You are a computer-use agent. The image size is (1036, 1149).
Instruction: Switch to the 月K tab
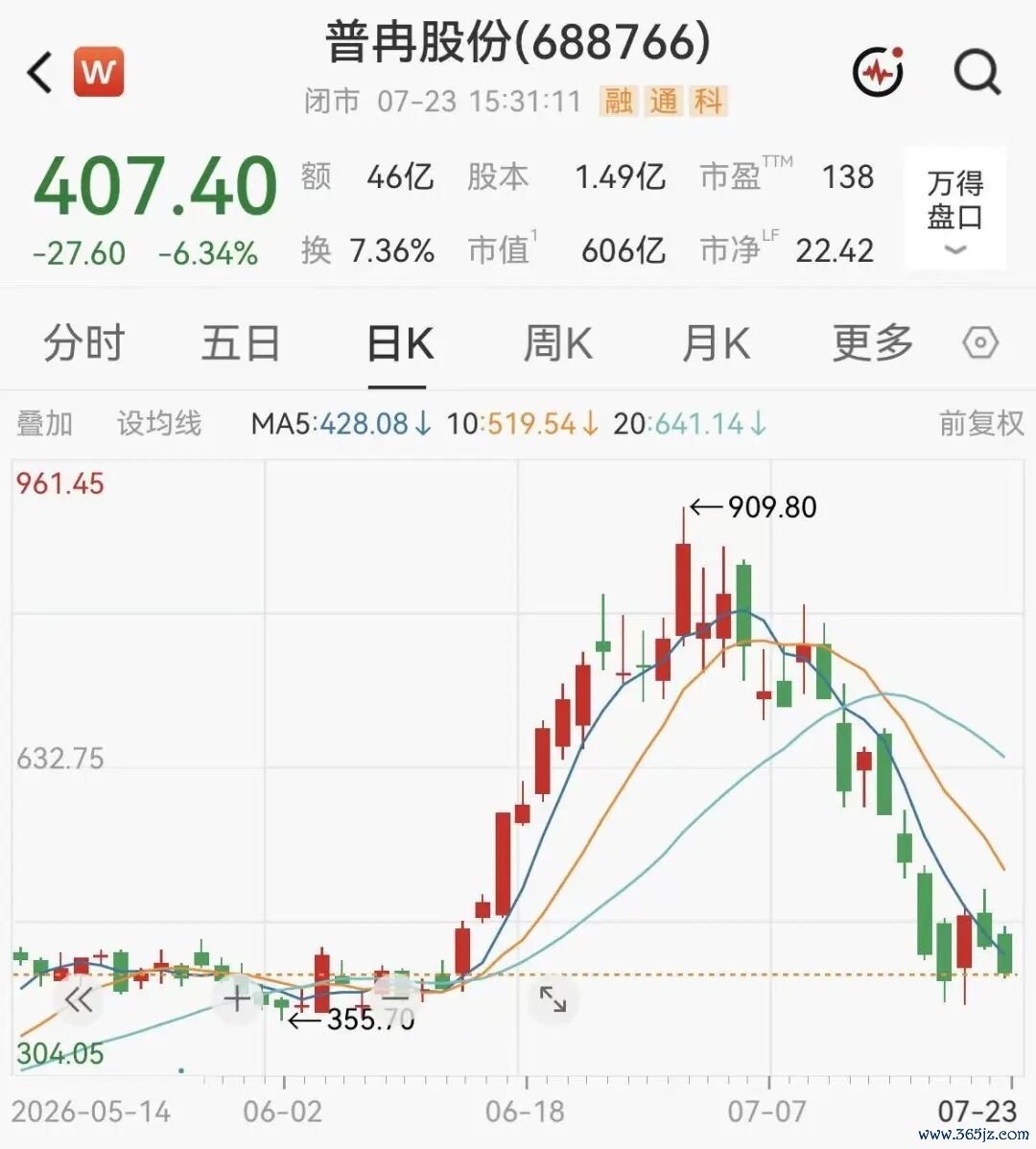[x=716, y=343]
